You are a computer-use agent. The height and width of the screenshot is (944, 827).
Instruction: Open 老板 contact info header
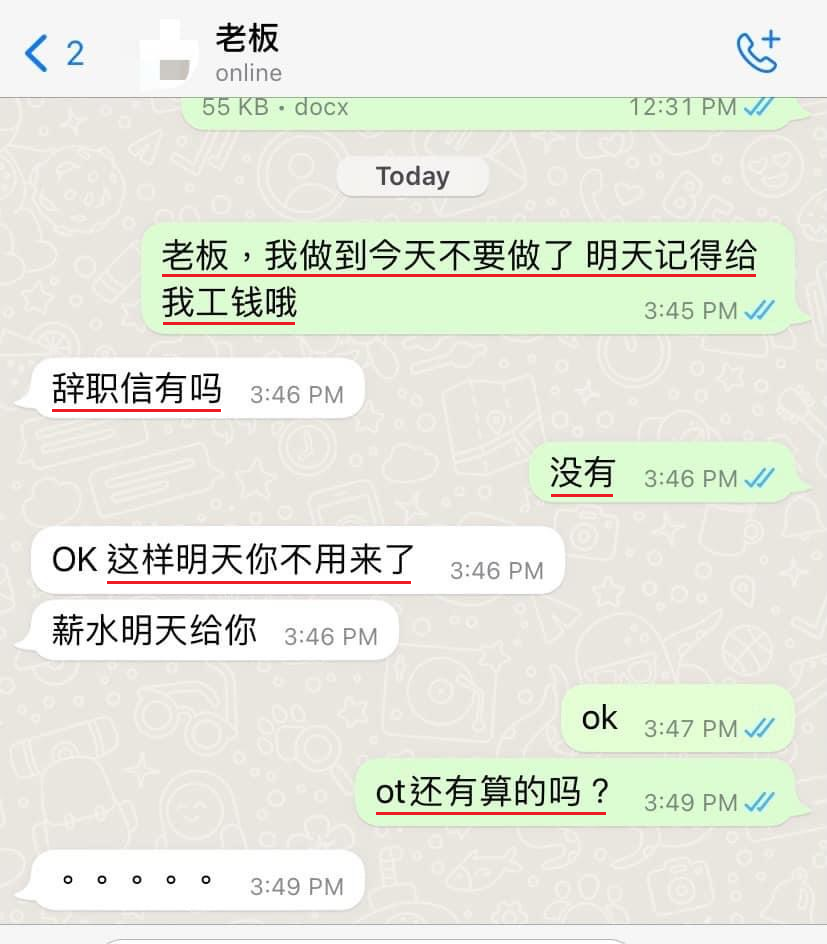(247, 52)
